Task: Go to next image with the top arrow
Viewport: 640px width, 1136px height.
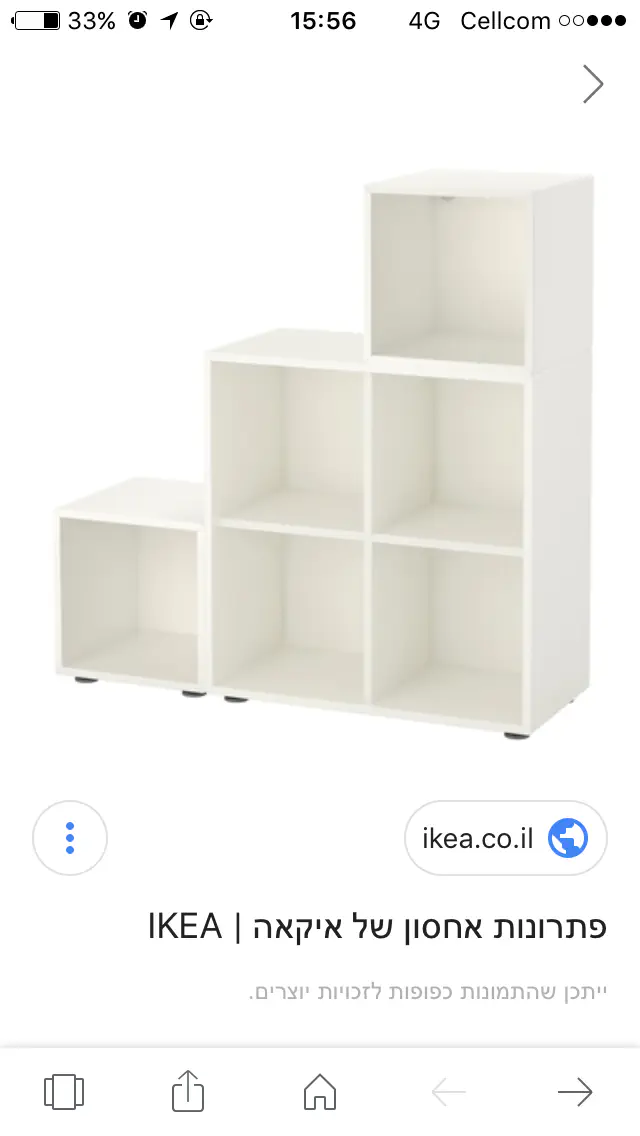Action: point(593,85)
